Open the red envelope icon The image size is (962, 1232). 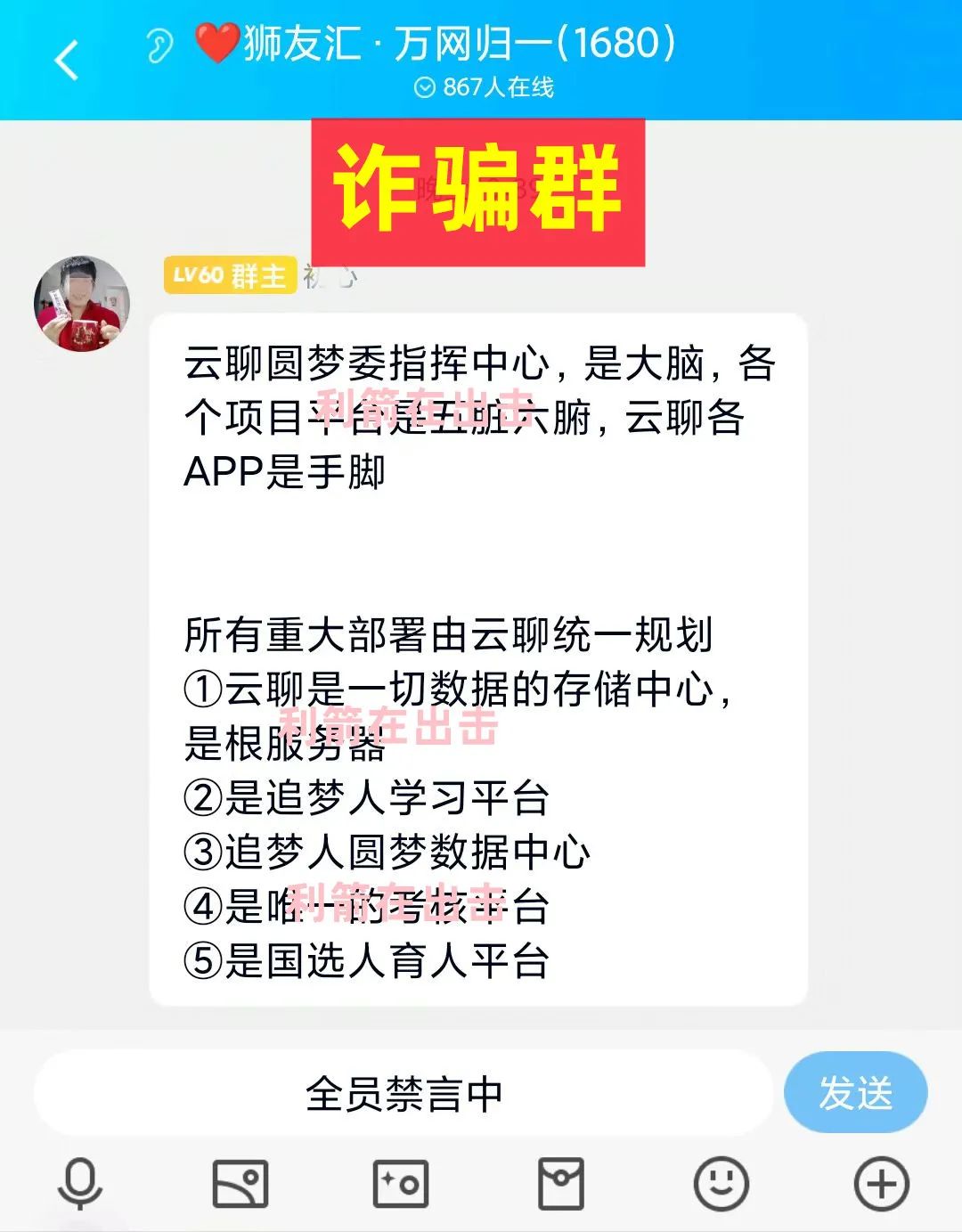pyautogui.click(x=561, y=1184)
